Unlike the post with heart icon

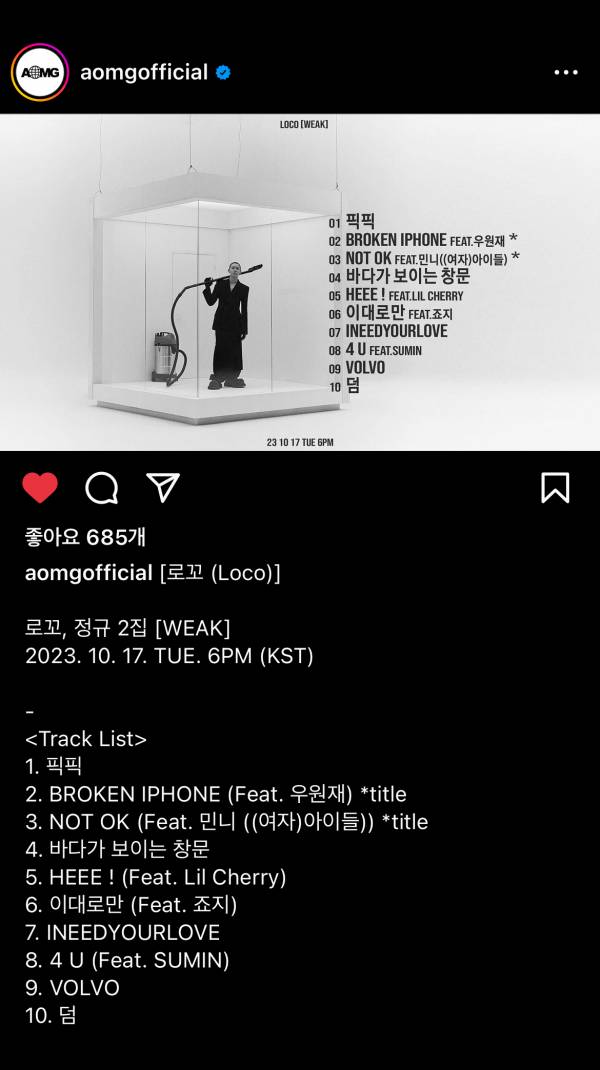[40, 488]
